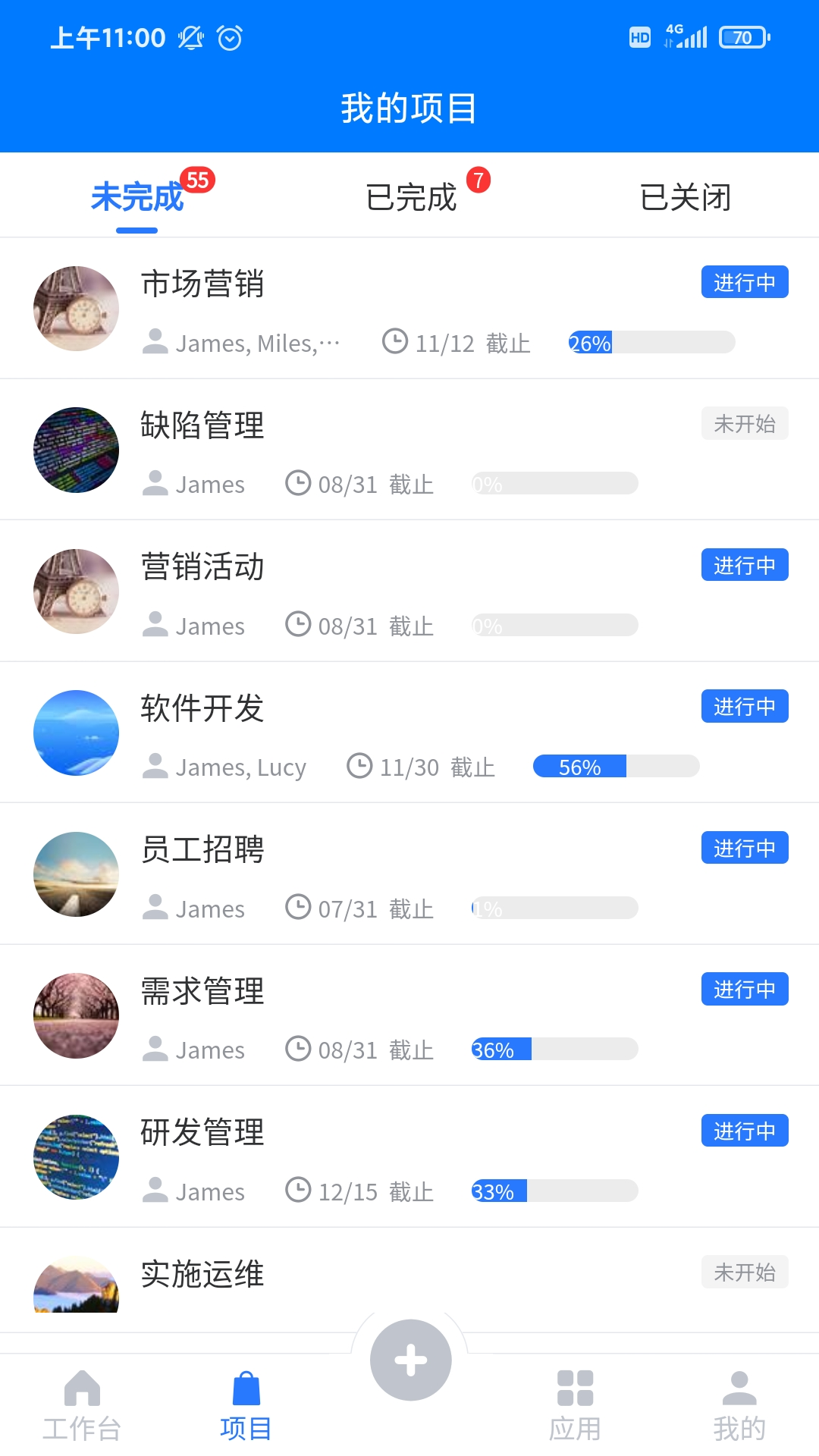
Task: Switch to the 我的 tab
Action: [x=739, y=1405]
